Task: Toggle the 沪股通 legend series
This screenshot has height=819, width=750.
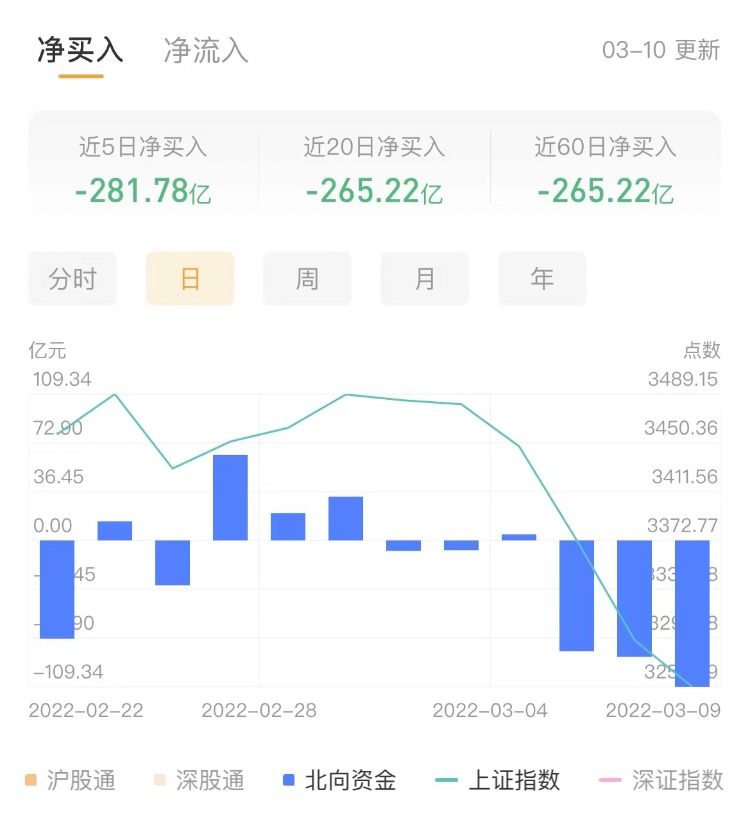Action: (x=69, y=780)
